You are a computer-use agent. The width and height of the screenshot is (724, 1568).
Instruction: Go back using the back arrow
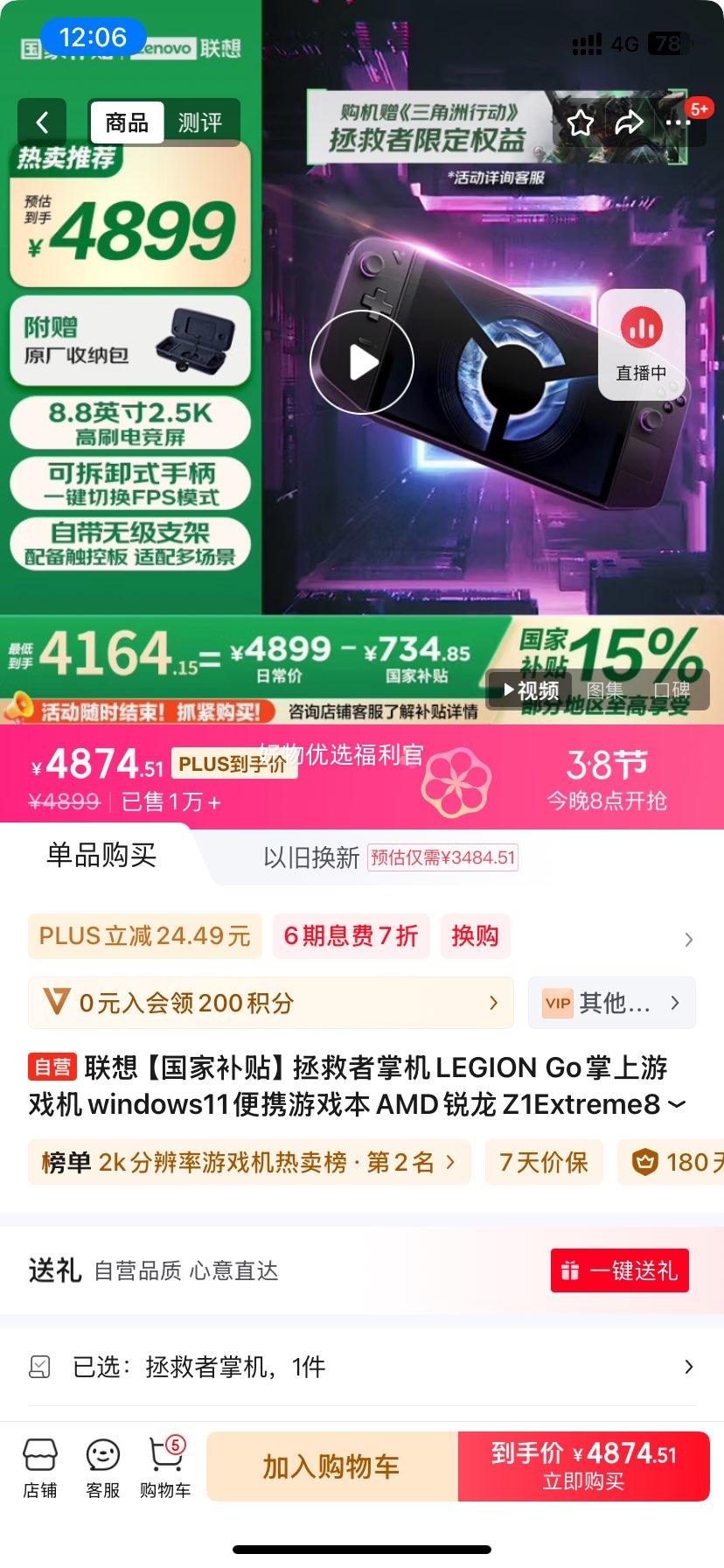(41, 122)
